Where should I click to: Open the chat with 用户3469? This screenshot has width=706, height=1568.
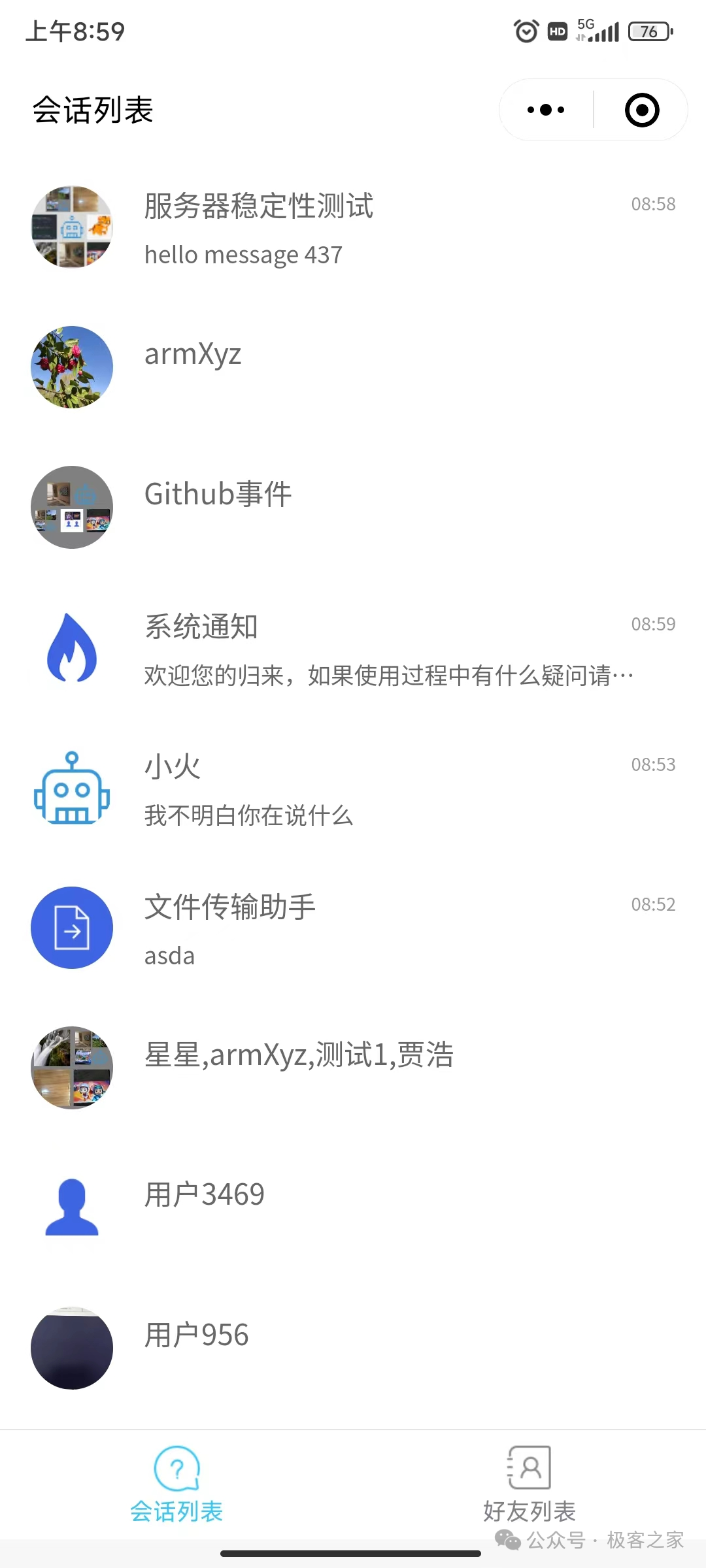(x=353, y=1207)
